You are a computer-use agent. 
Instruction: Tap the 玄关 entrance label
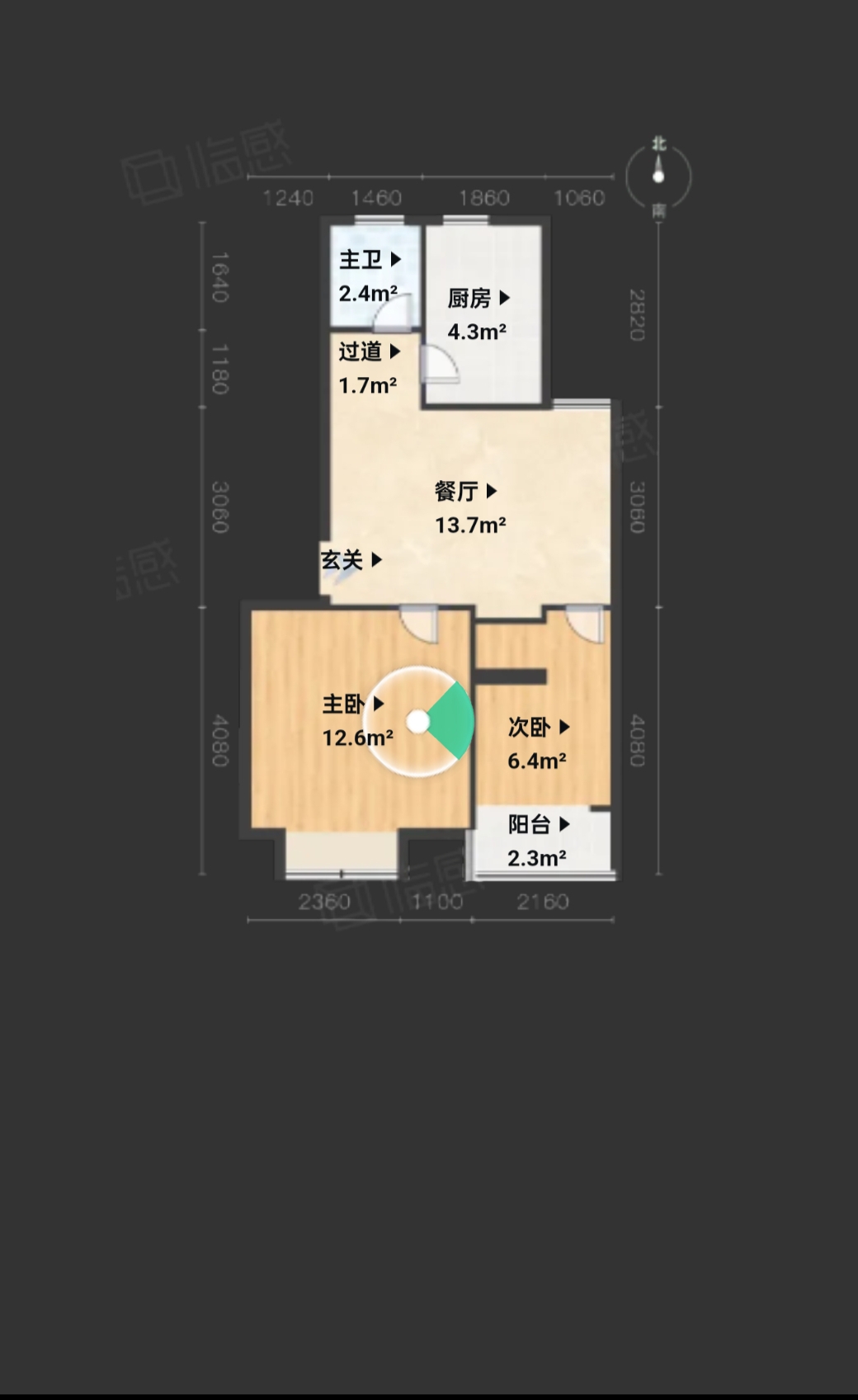[x=351, y=561]
